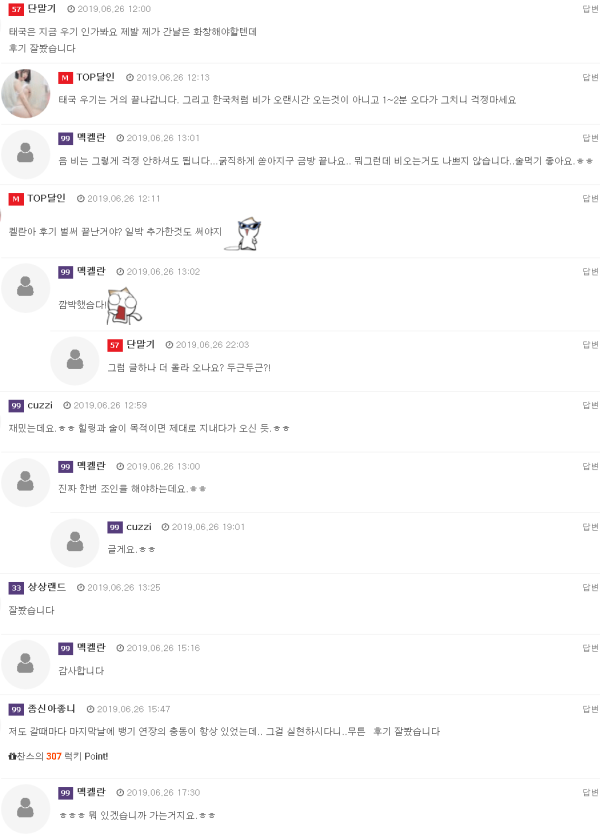Reply to 맥켈란's 13:00 comment

pos(590,467)
